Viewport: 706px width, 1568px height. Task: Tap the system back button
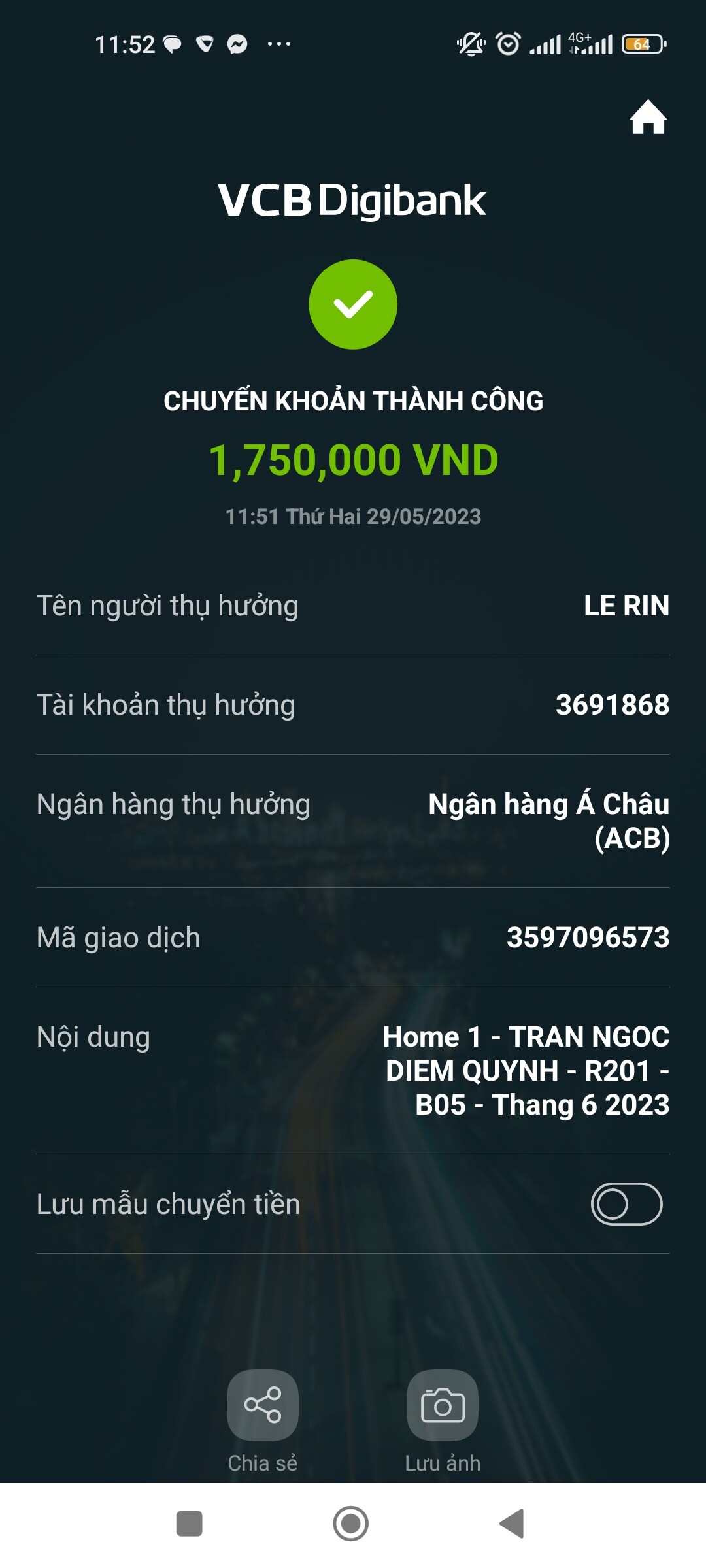tap(512, 1524)
